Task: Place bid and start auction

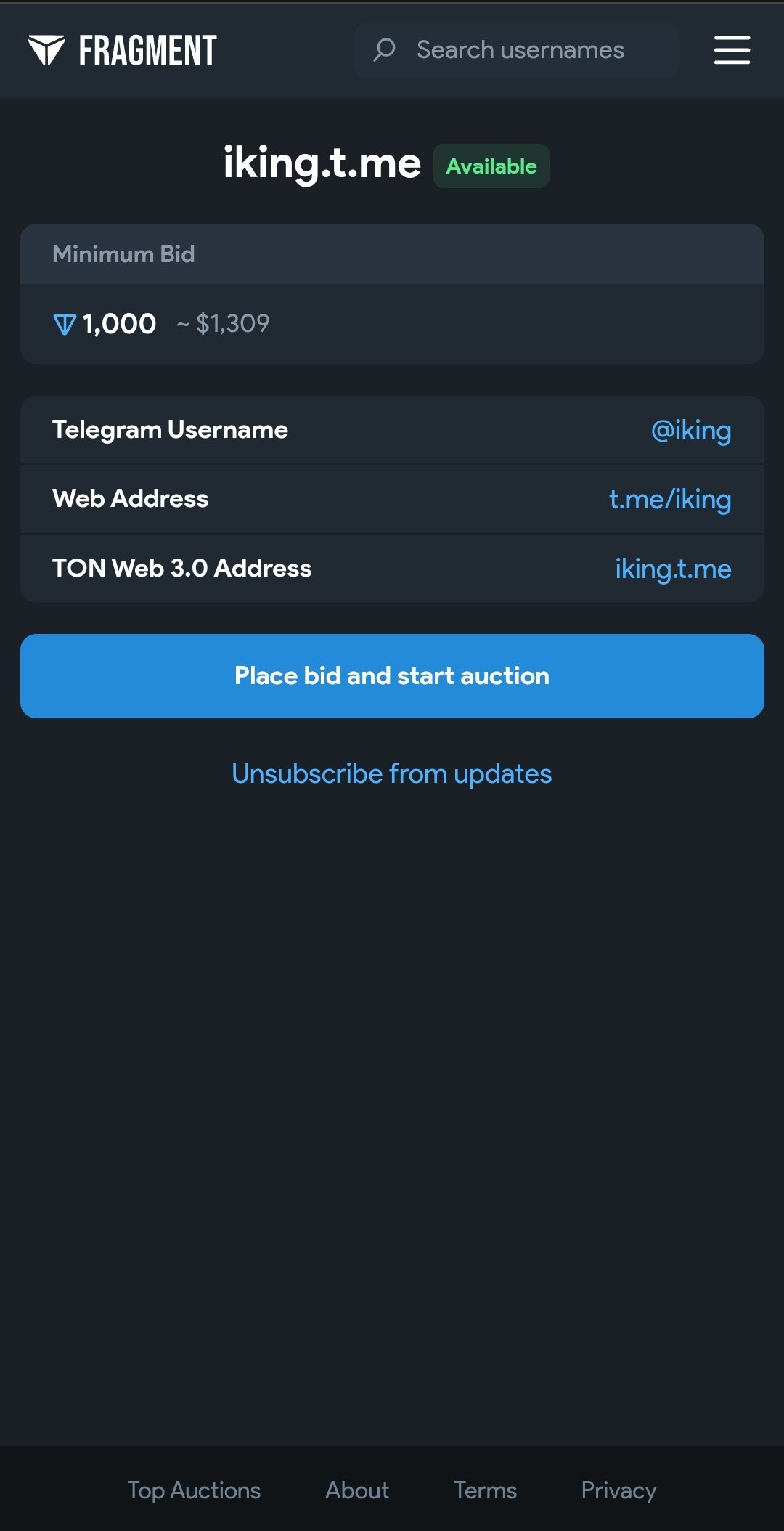Action: click(392, 676)
